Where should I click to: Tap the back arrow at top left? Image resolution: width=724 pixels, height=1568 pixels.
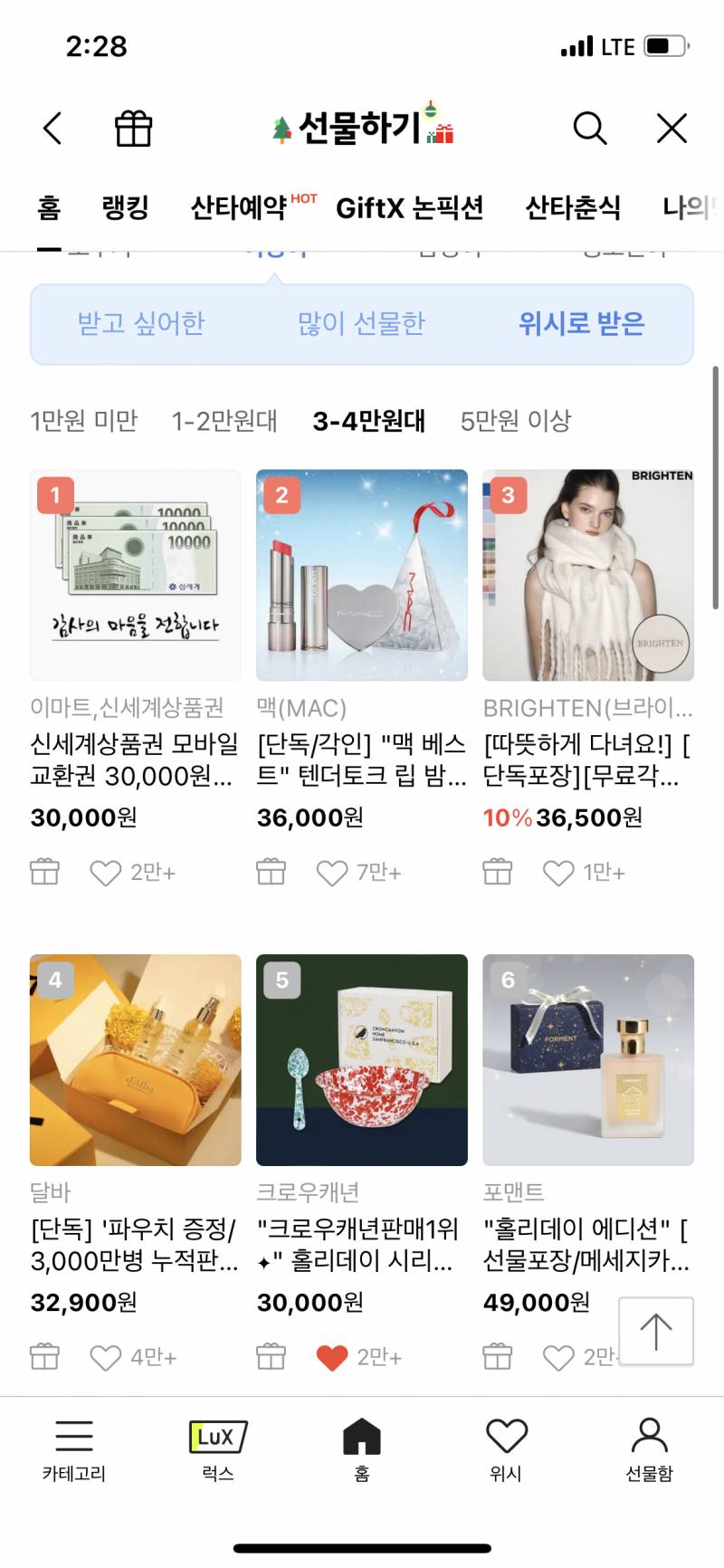click(x=52, y=129)
